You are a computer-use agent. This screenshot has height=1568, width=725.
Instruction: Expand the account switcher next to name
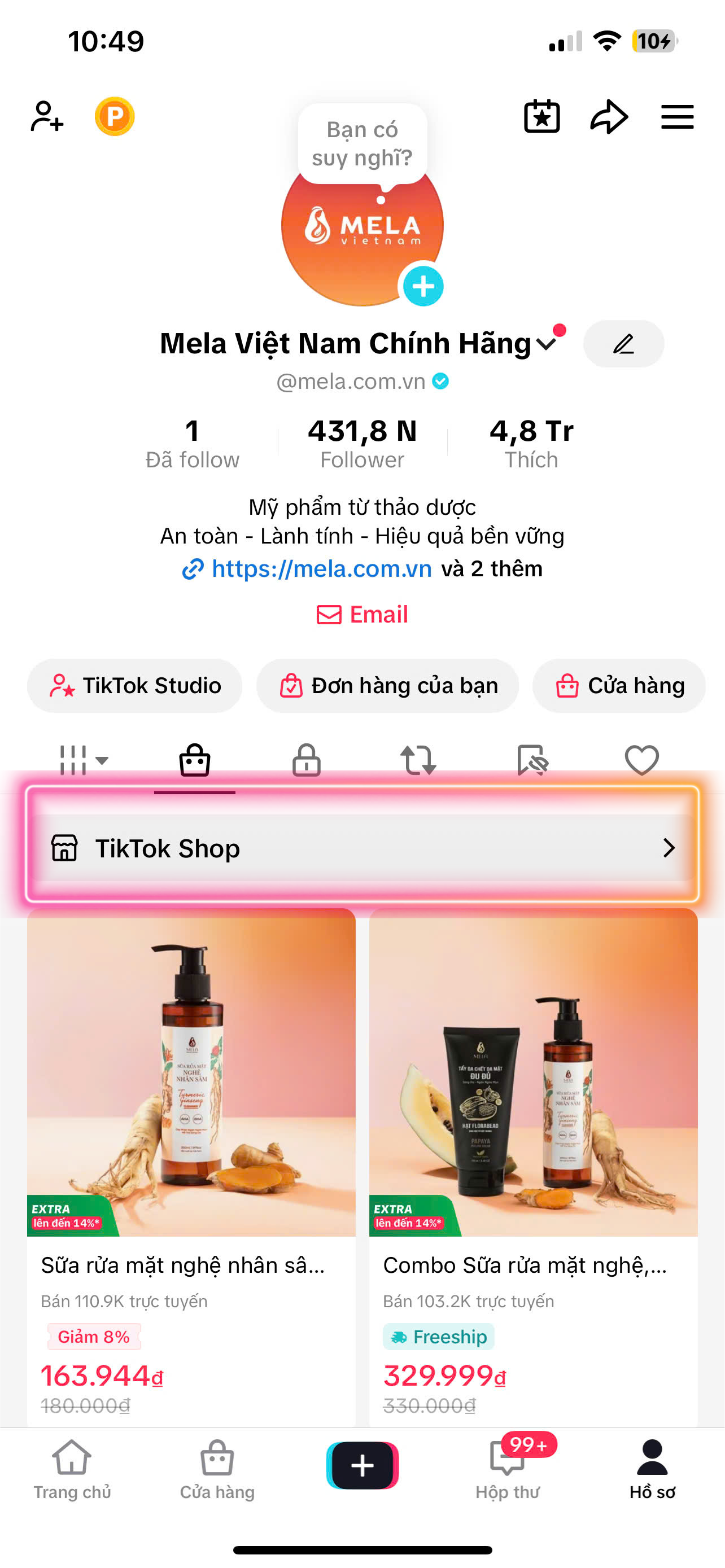point(547,344)
